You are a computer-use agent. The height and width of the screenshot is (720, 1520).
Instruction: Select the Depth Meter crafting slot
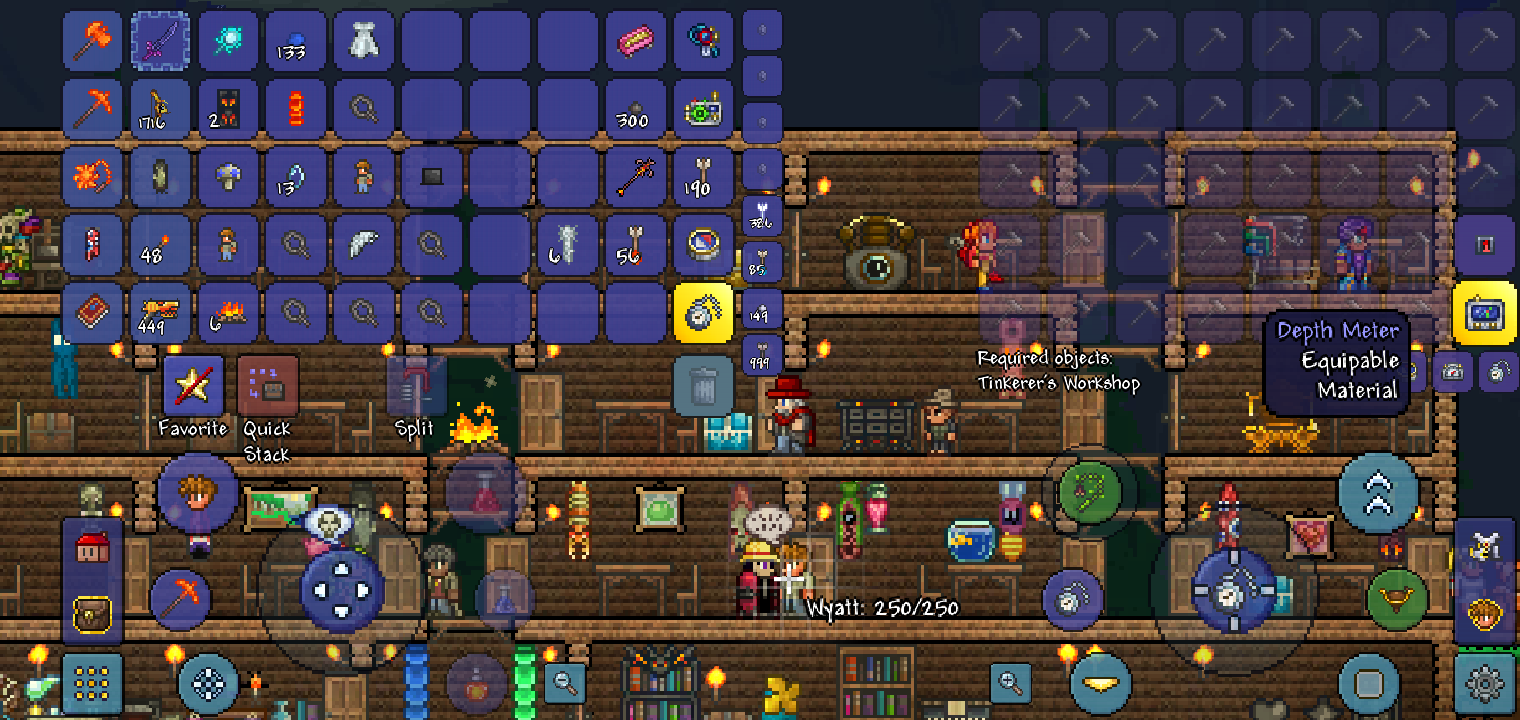[1484, 313]
